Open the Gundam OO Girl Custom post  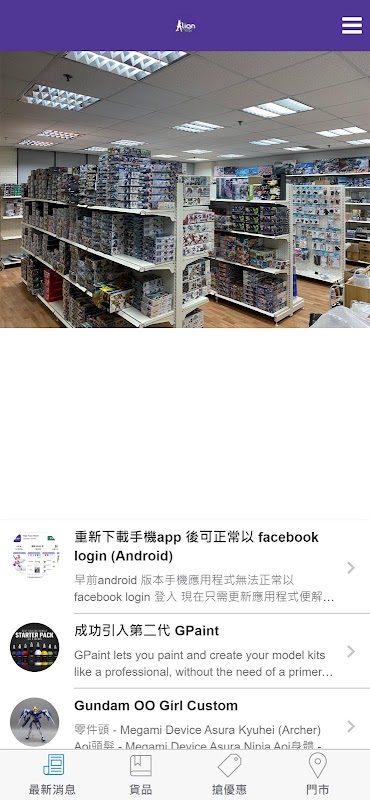(x=185, y=719)
